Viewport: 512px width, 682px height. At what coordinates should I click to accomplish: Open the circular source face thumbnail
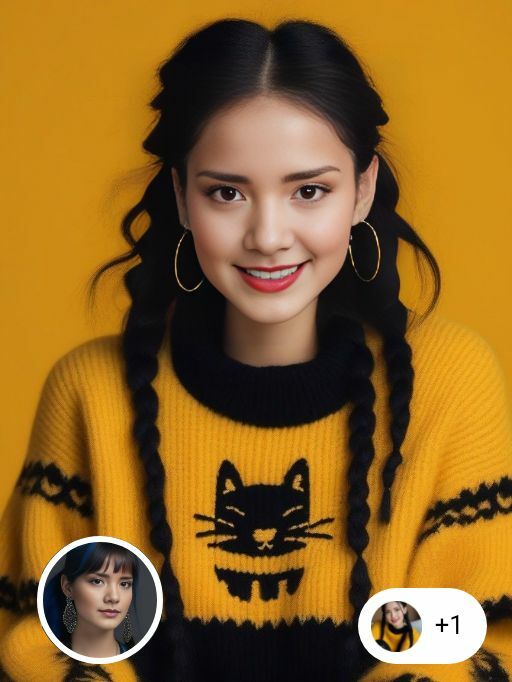100,600
